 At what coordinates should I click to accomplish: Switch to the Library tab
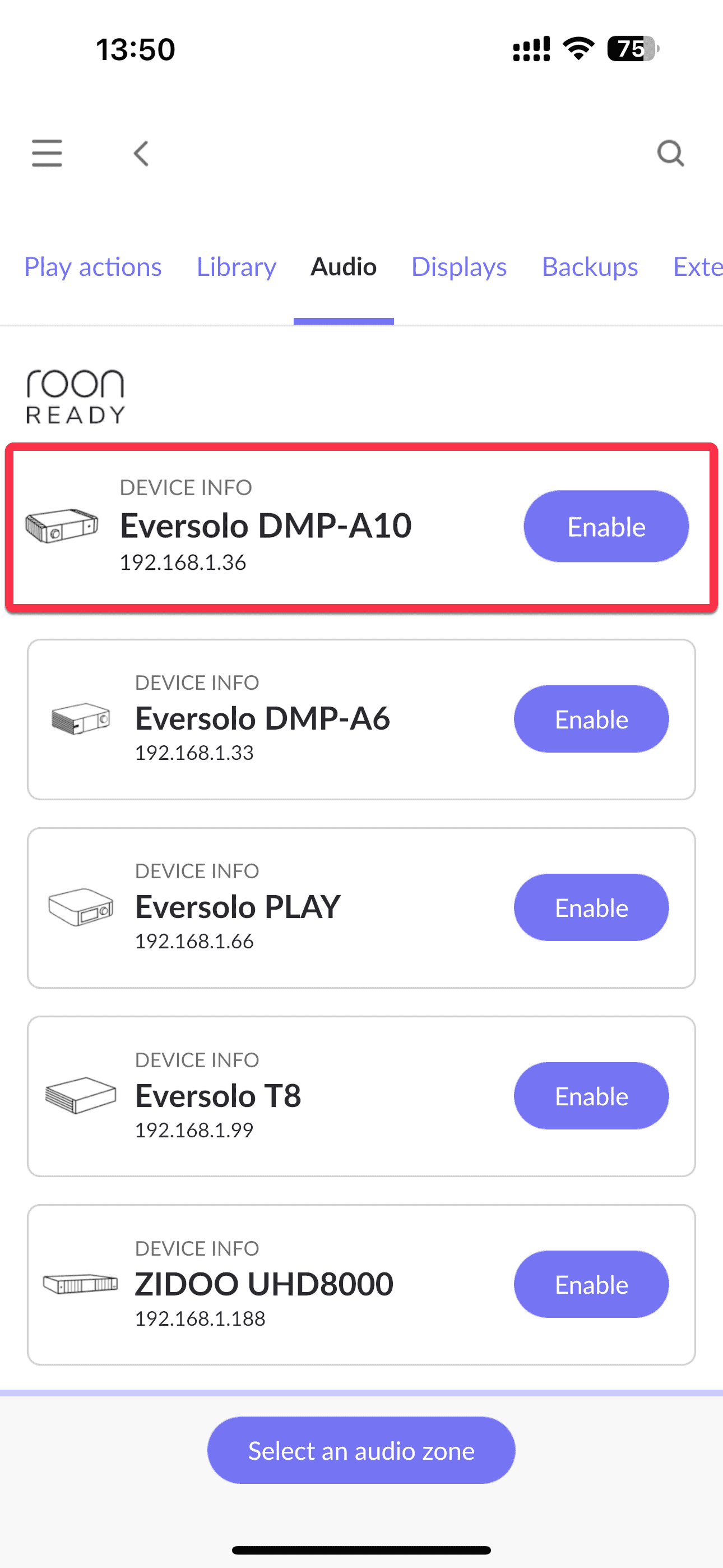click(236, 267)
